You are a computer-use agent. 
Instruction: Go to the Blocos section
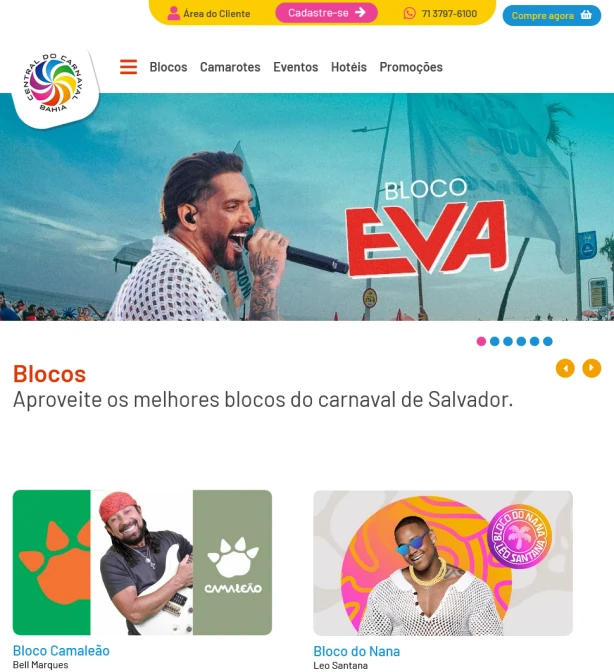tap(168, 67)
